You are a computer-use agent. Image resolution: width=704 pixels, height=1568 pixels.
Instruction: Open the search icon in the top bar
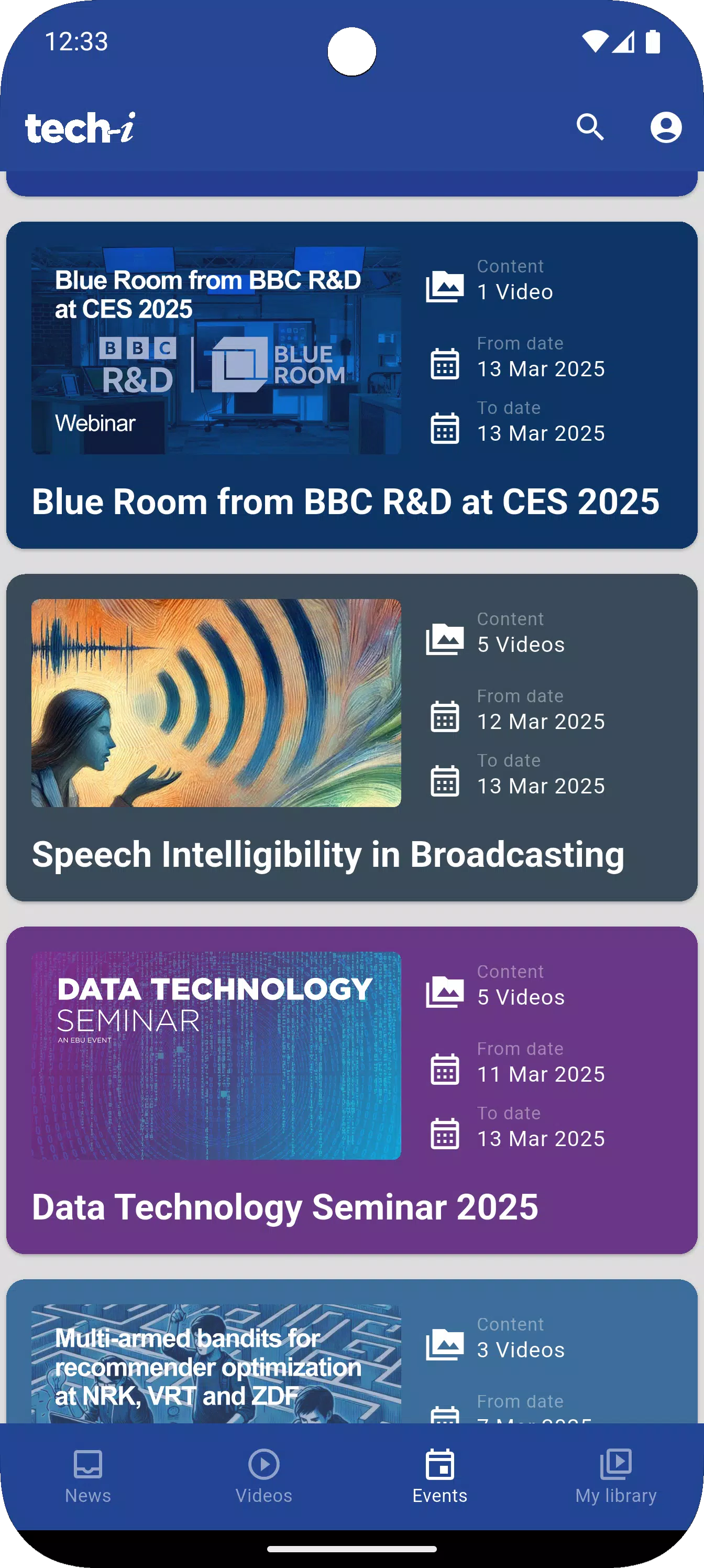click(591, 127)
